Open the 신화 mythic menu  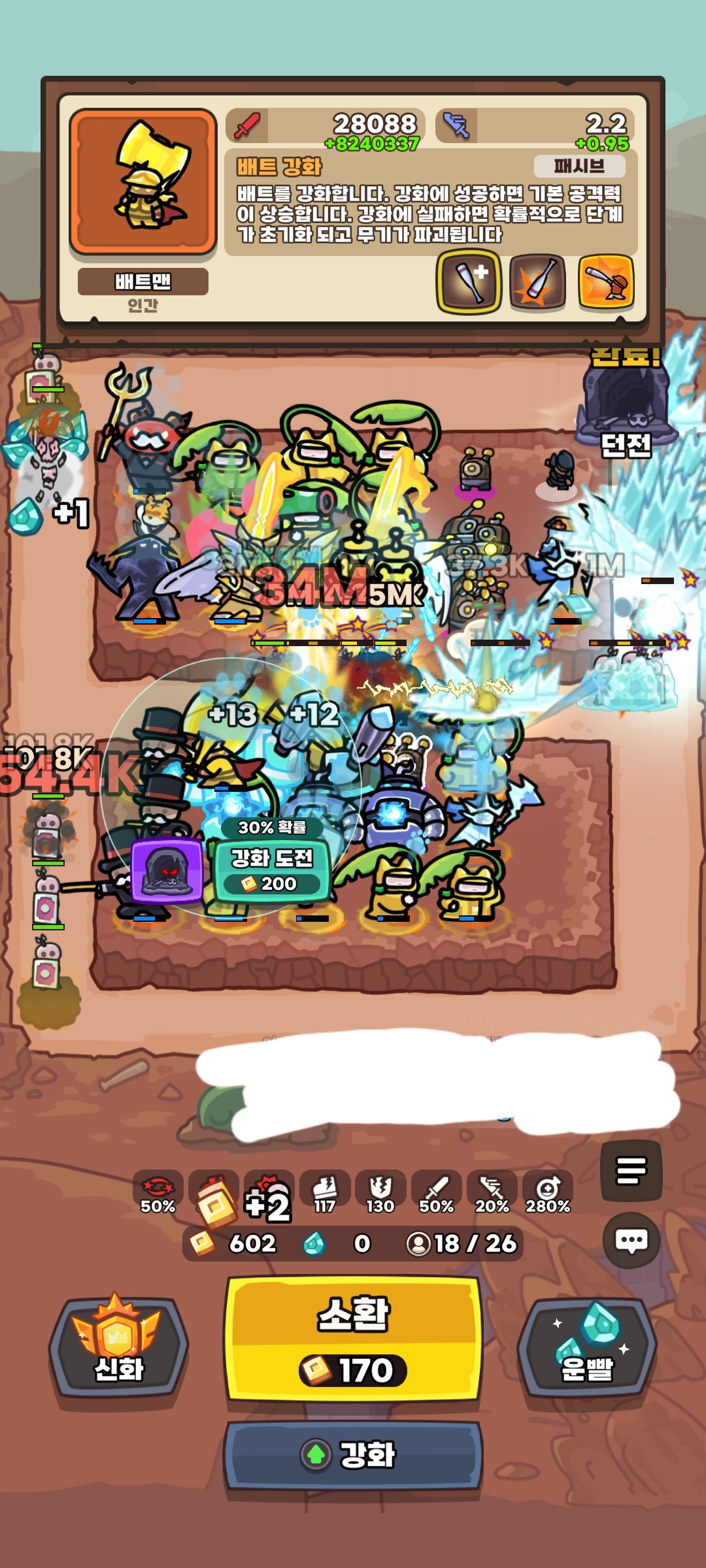point(118,1347)
